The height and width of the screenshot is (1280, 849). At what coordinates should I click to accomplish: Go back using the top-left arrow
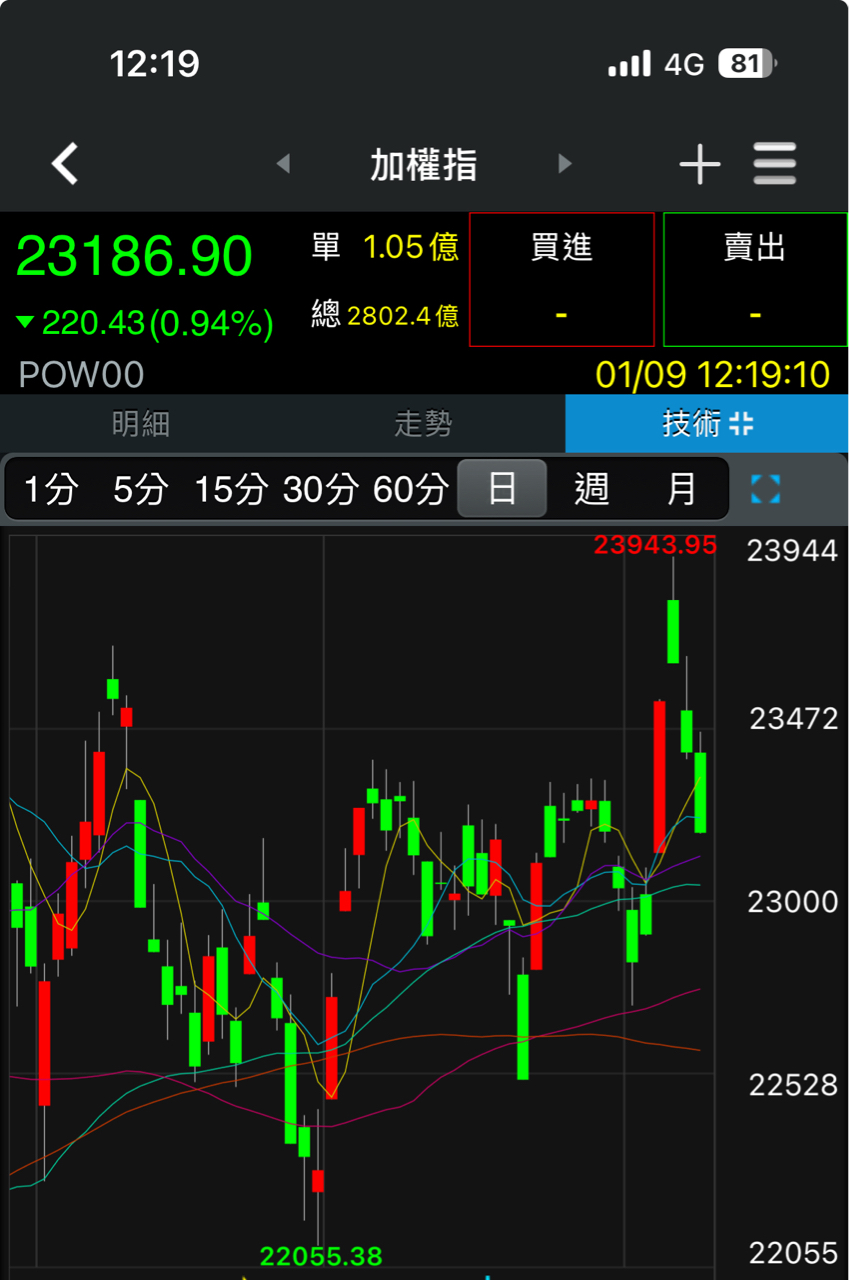tap(65, 163)
